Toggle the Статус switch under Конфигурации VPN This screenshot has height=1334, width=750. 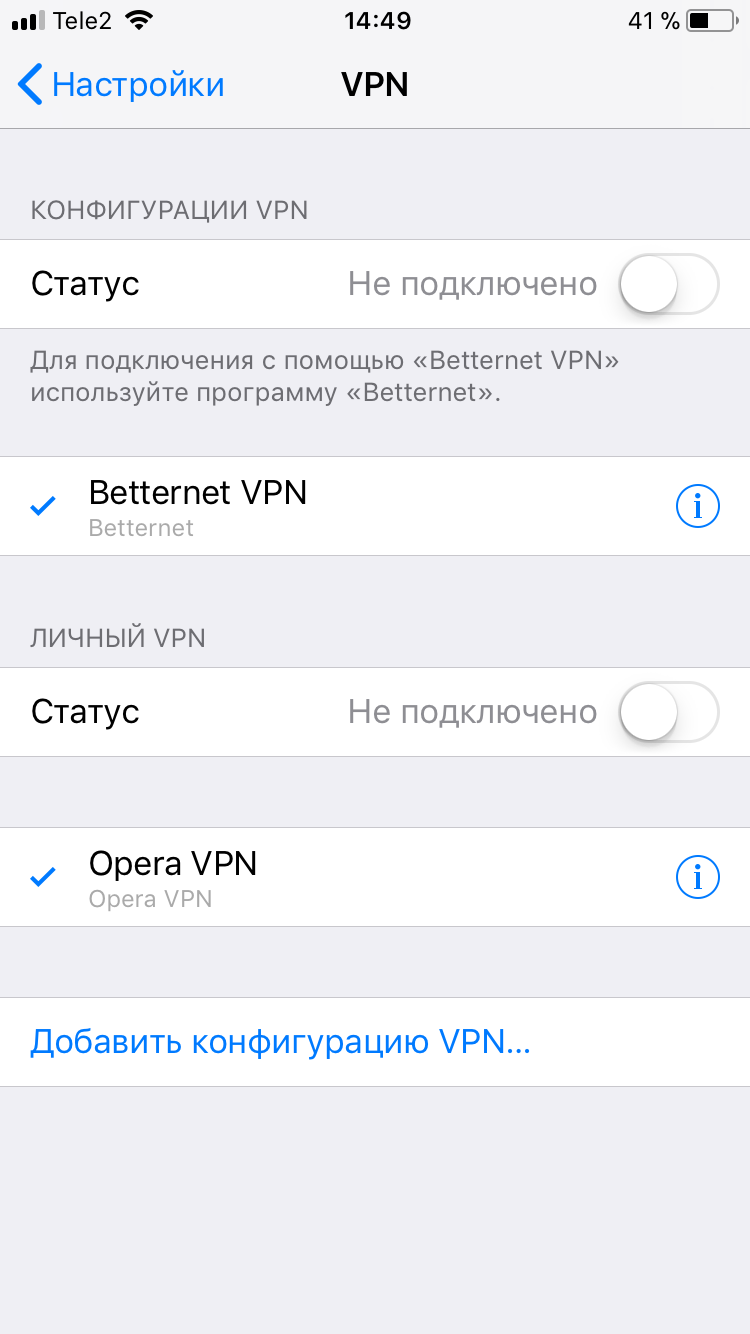coord(668,284)
